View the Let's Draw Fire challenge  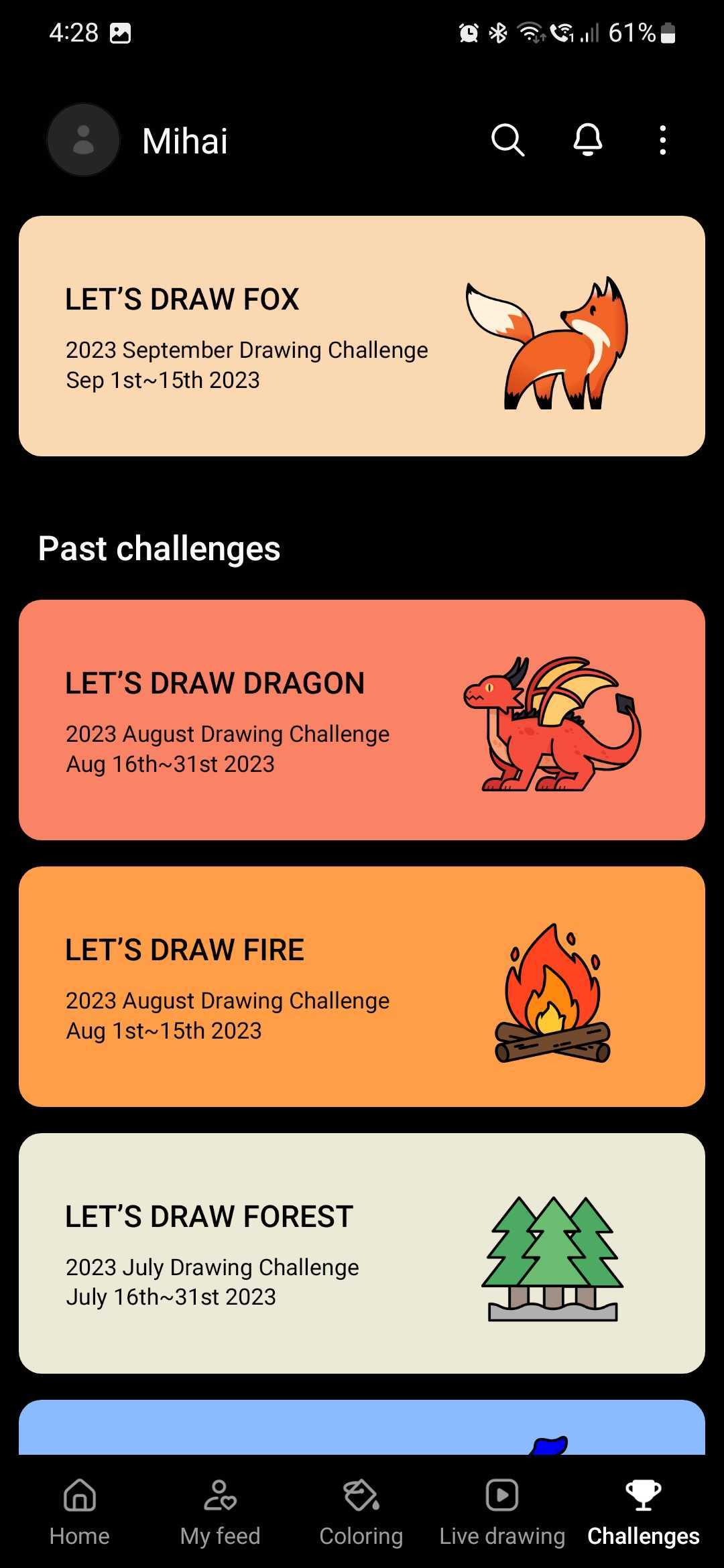(362, 986)
